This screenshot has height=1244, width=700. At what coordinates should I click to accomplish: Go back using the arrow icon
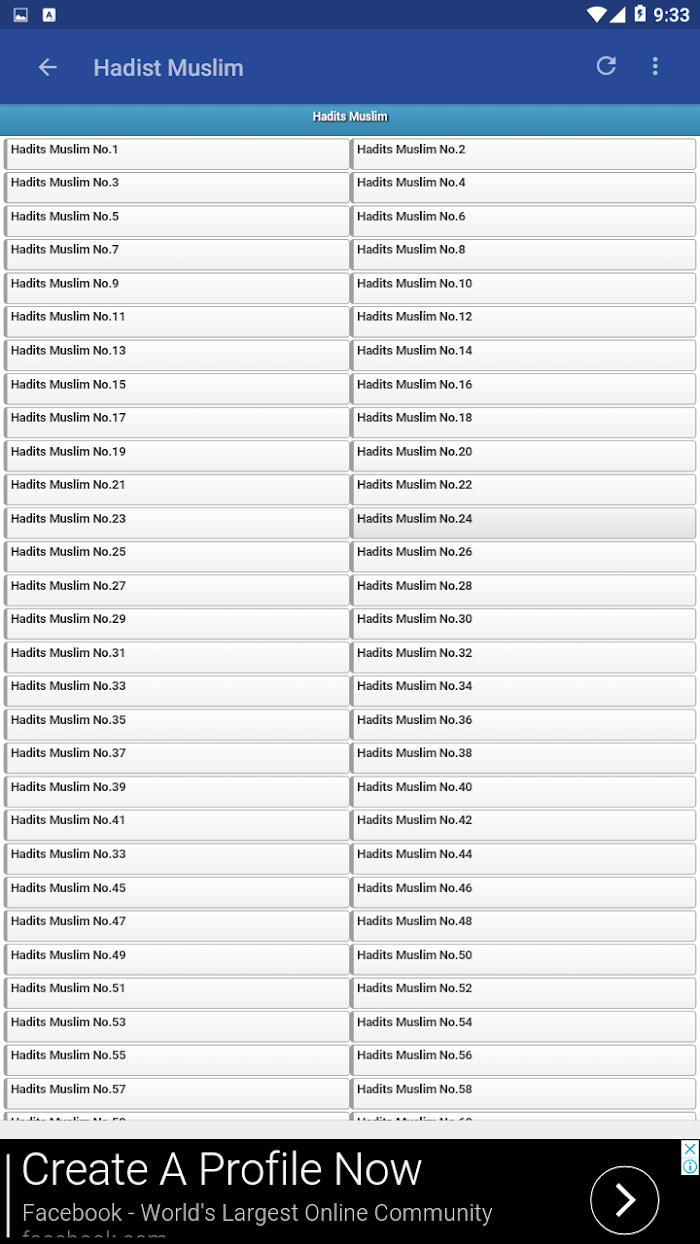[x=47, y=67]
